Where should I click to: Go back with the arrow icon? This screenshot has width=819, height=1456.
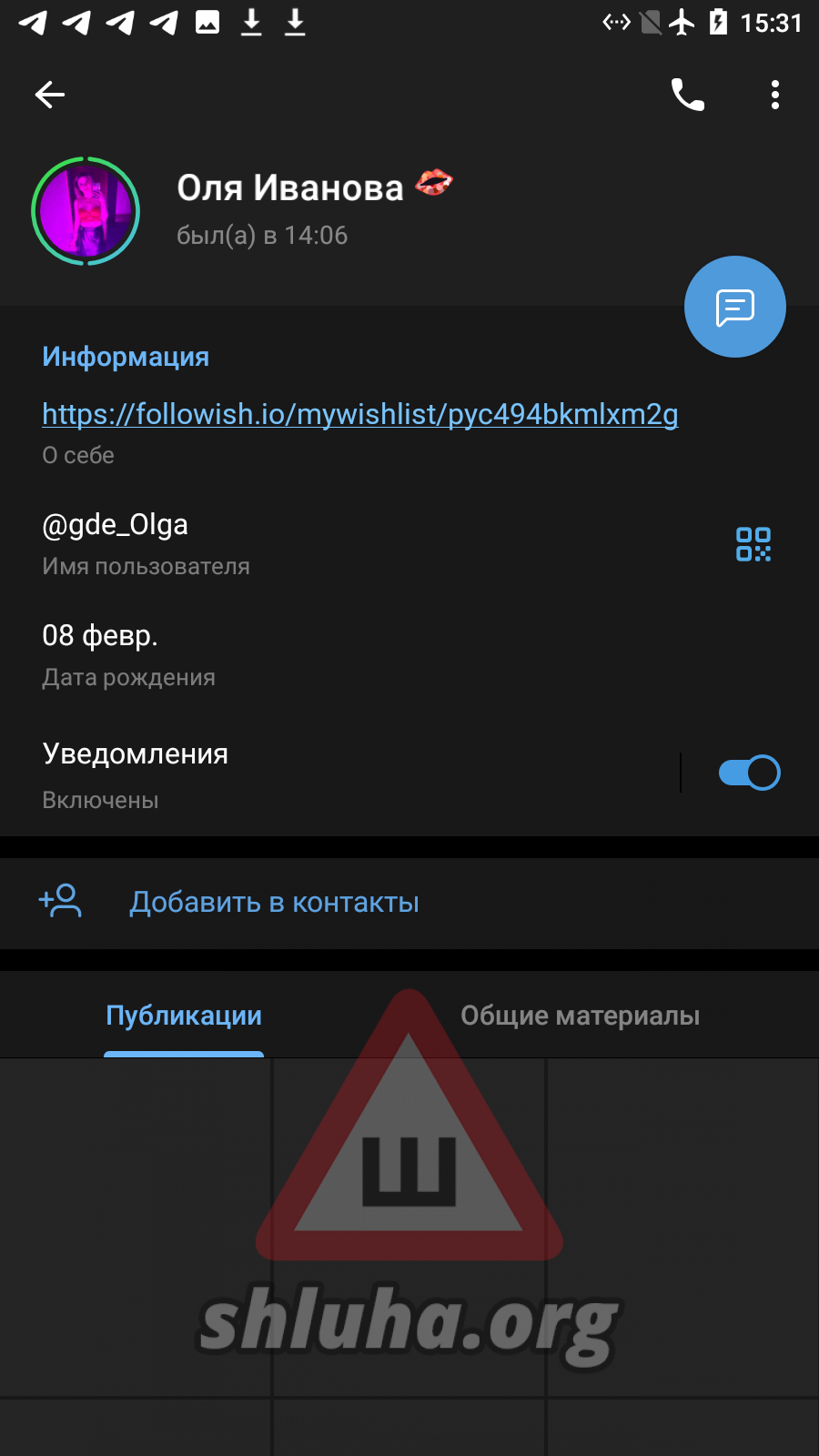[50, 95]
